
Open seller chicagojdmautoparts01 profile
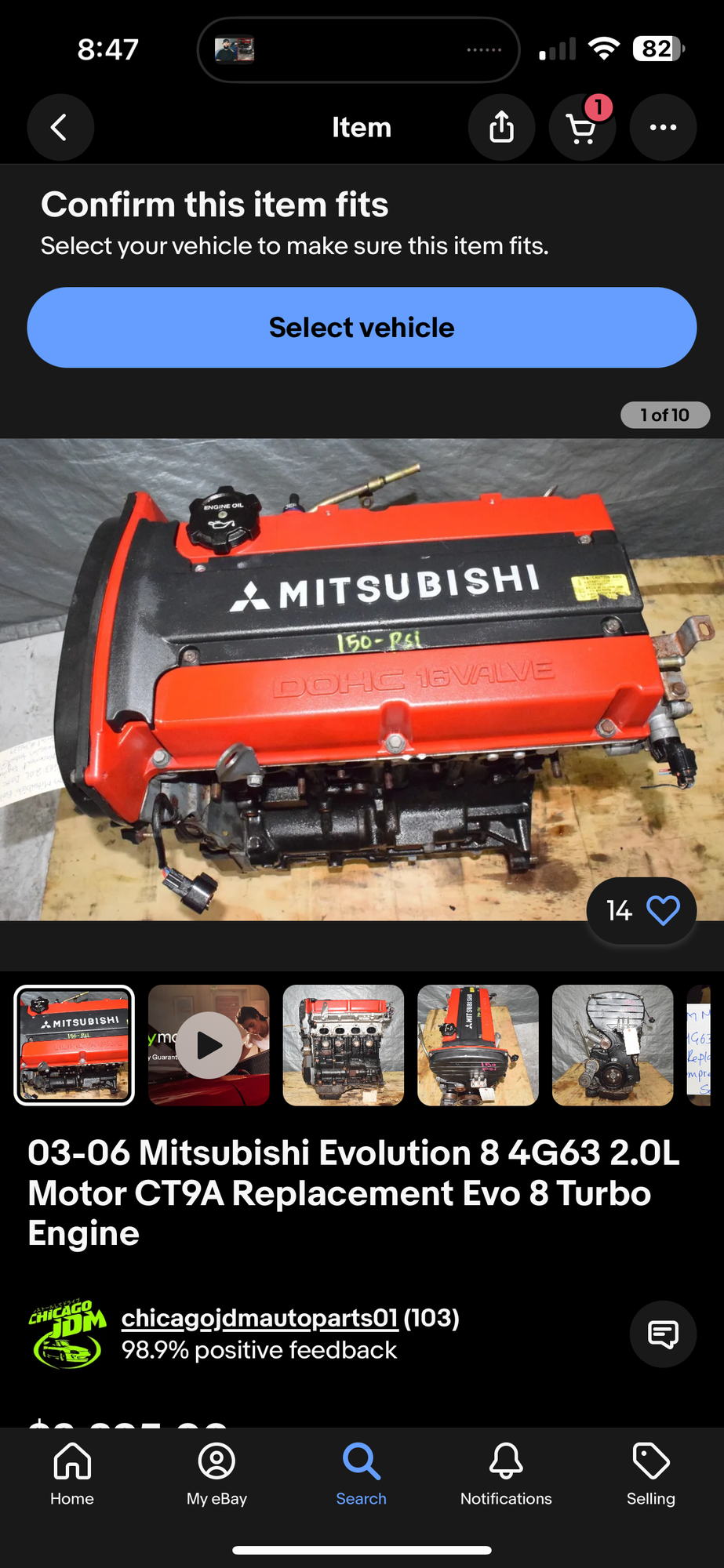(x=259, y=1318)
